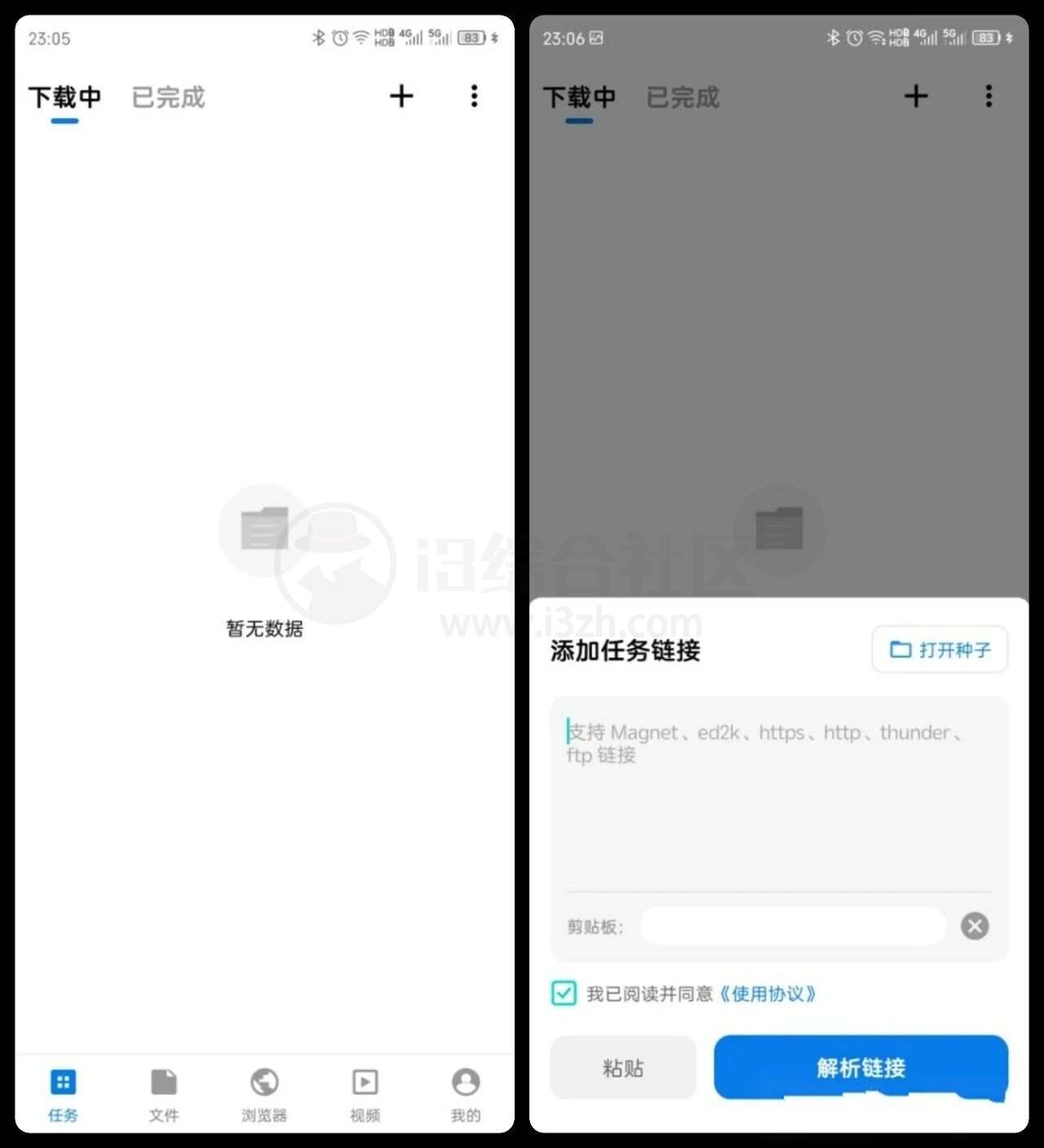This screenshot has width=1044, height=1148.
Task: Tap the 我的 (Mine) profile icon
Action: coord(465,1083)
